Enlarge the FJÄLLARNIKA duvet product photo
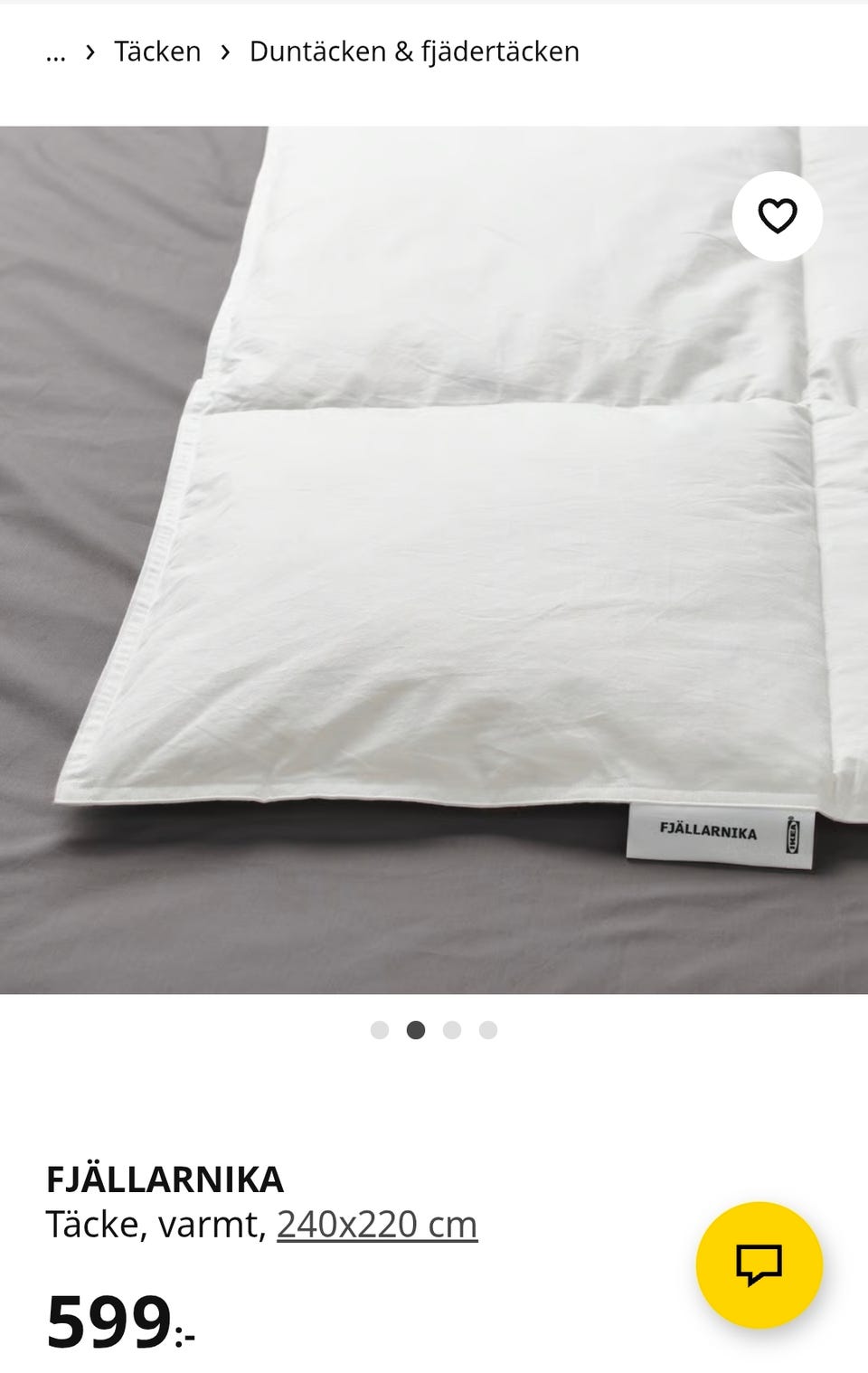Image resolution: width=868 pixels, height=1373 pixels. (x=434, y=559)
